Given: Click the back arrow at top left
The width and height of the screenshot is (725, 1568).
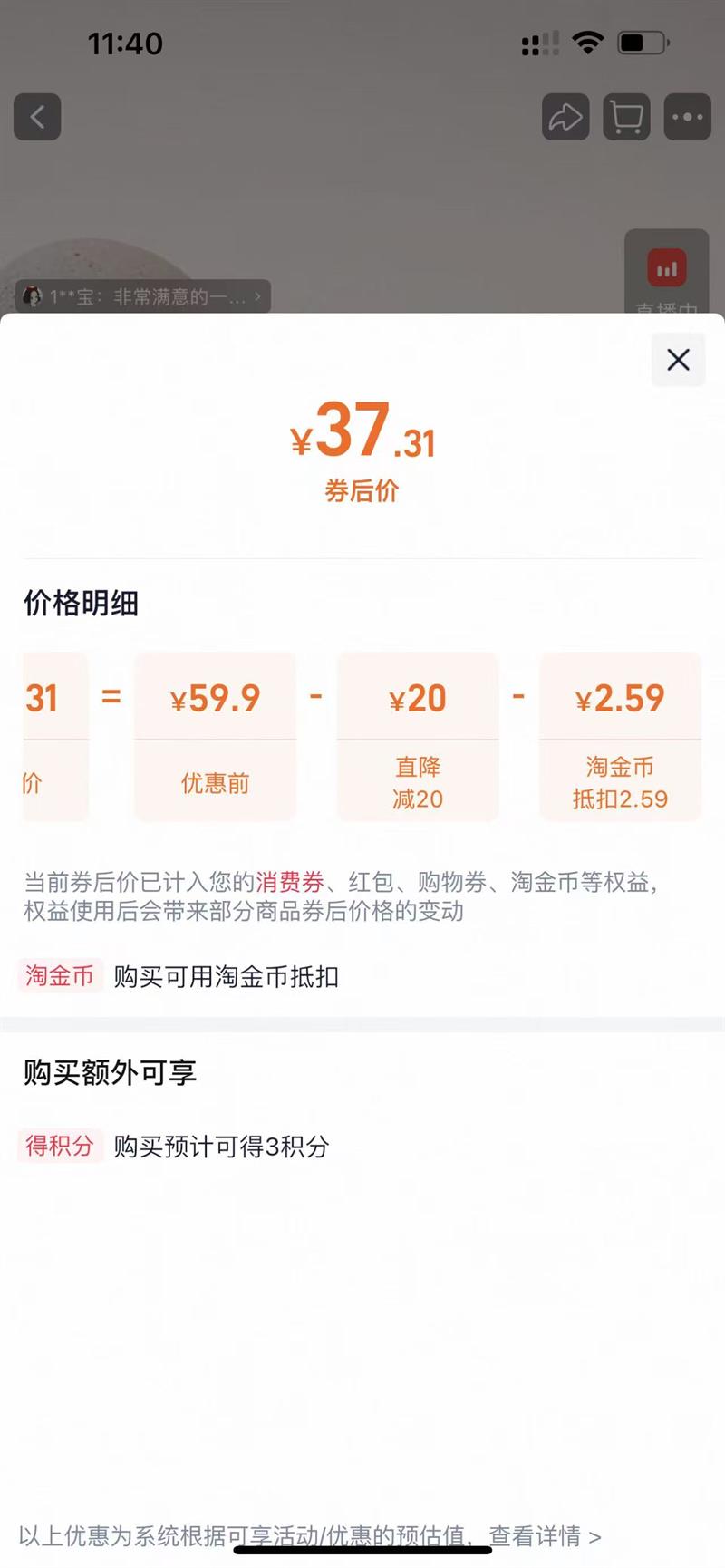Looking at the screenshot, I should click(x=37, y=117).
